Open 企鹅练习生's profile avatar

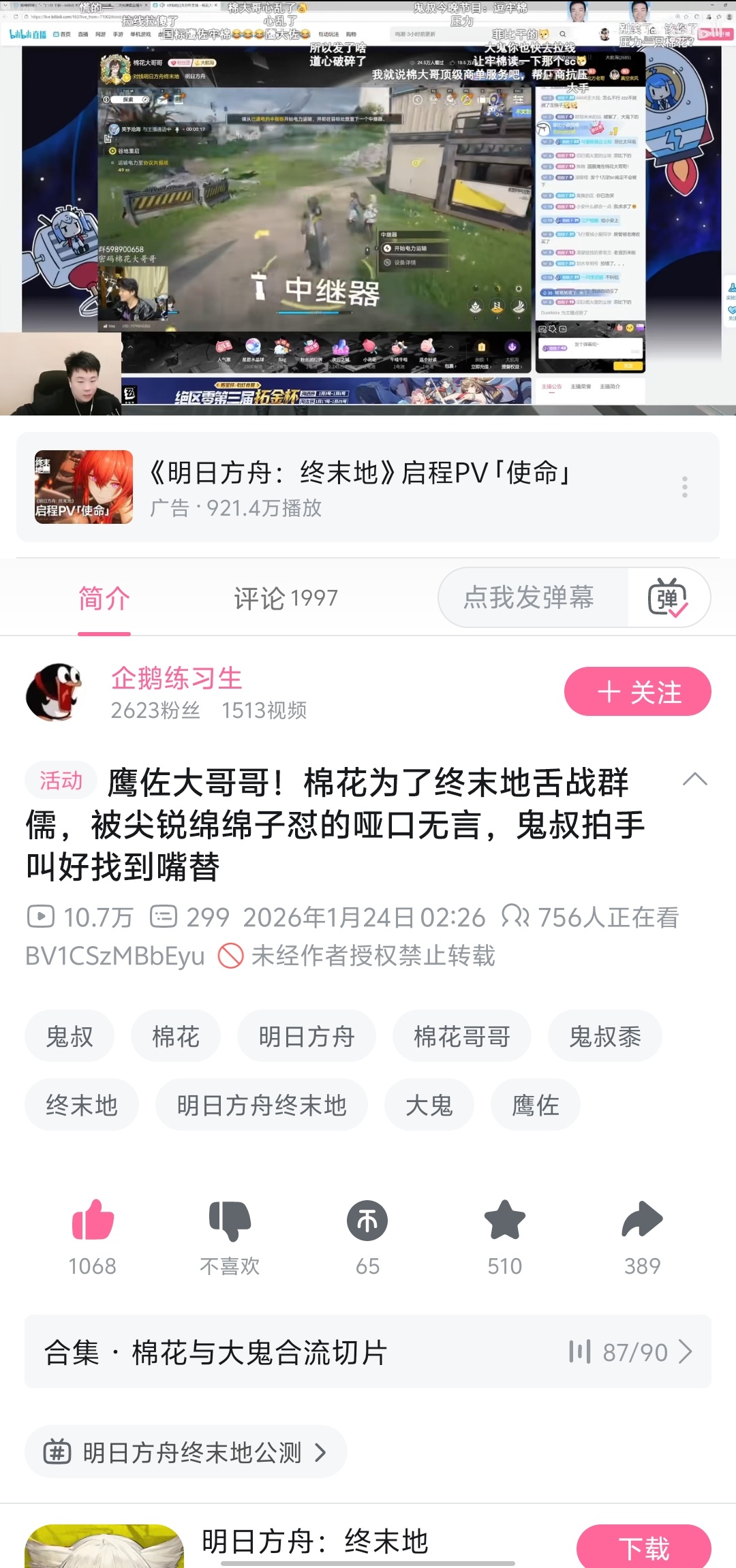53,692
